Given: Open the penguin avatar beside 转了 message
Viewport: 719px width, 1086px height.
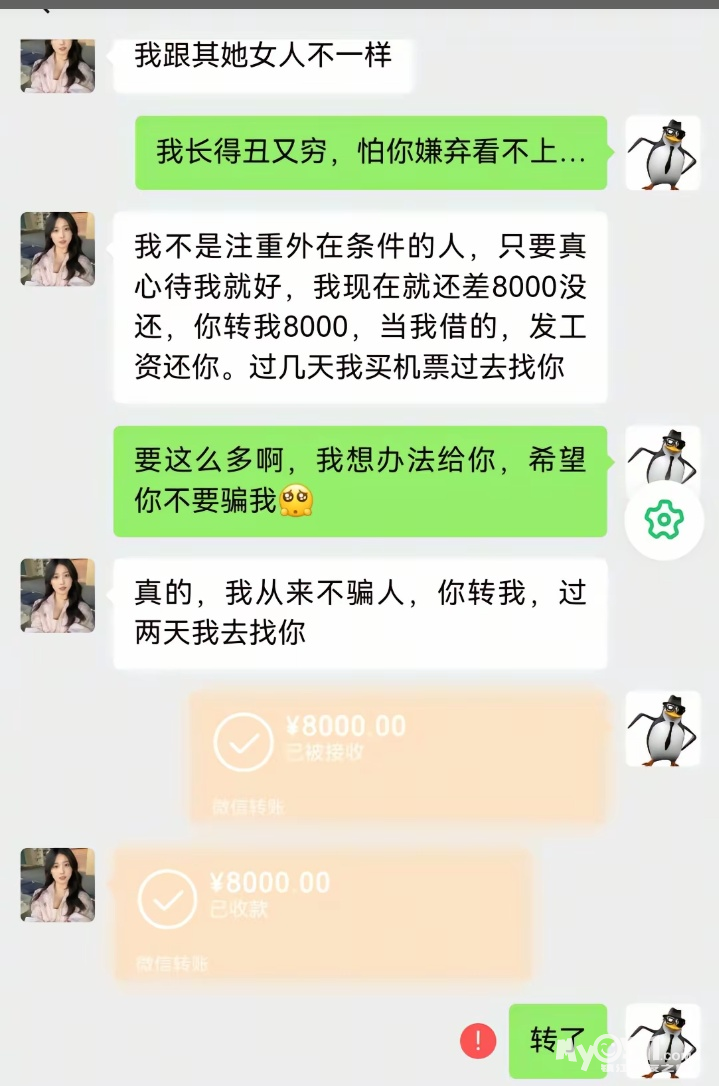Looking at the screenshot, I should pos(662,1041).
